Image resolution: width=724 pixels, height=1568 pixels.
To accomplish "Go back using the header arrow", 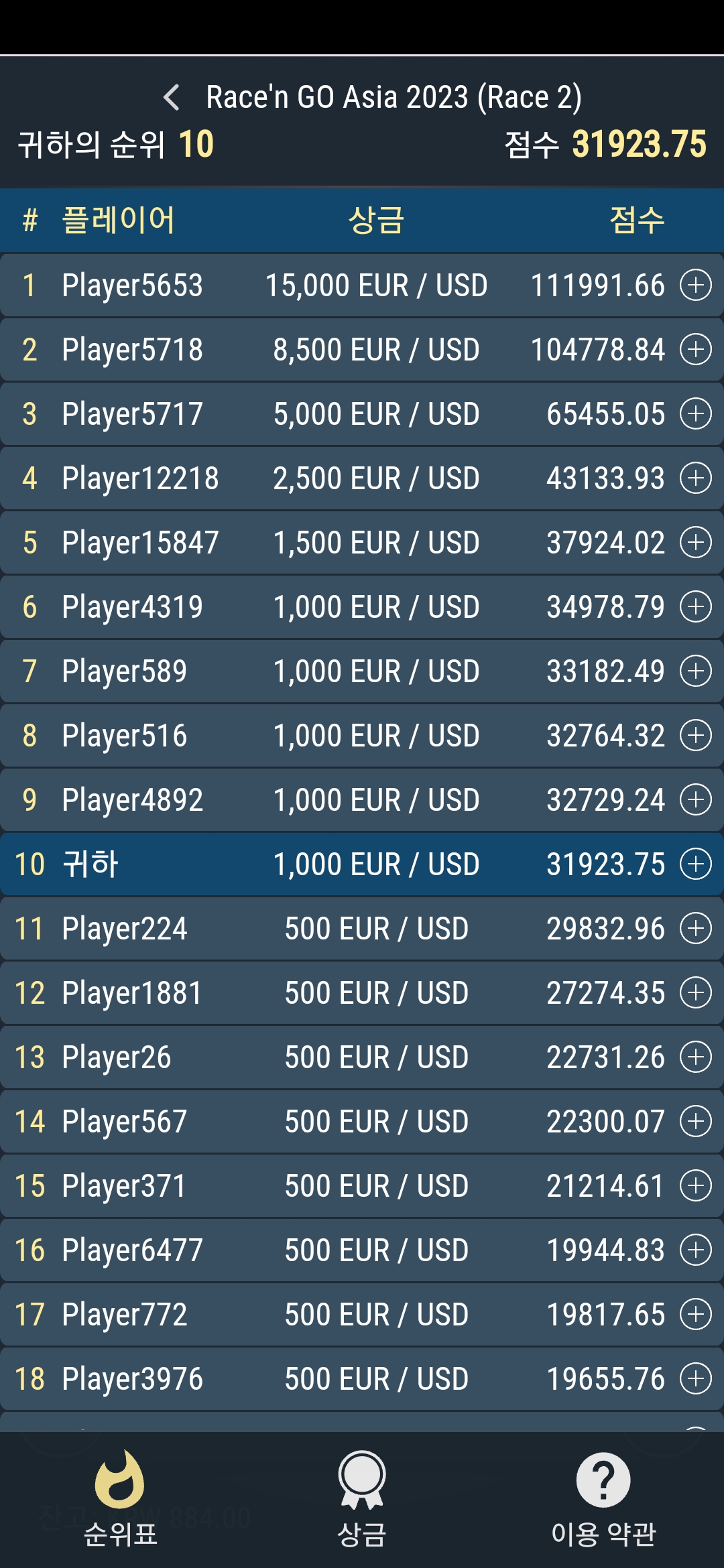I will tap(172, 97).
